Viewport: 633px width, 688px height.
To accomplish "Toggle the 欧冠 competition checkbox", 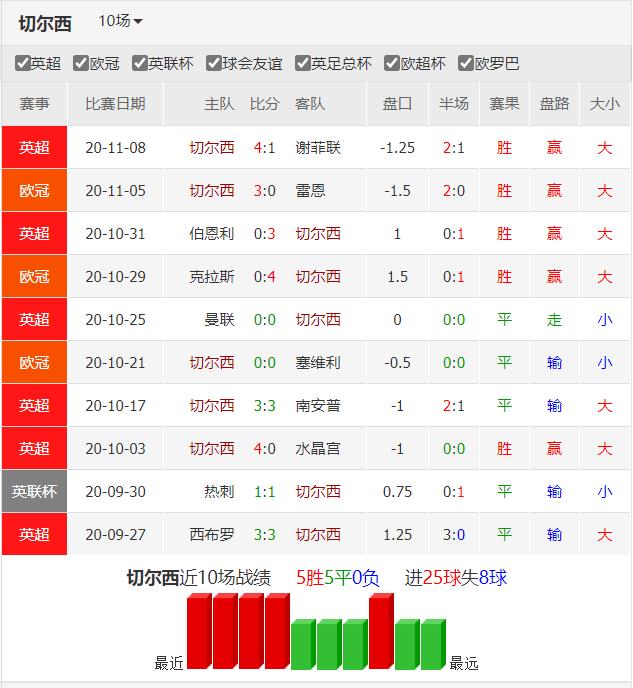I will click(x=82, y=64).
